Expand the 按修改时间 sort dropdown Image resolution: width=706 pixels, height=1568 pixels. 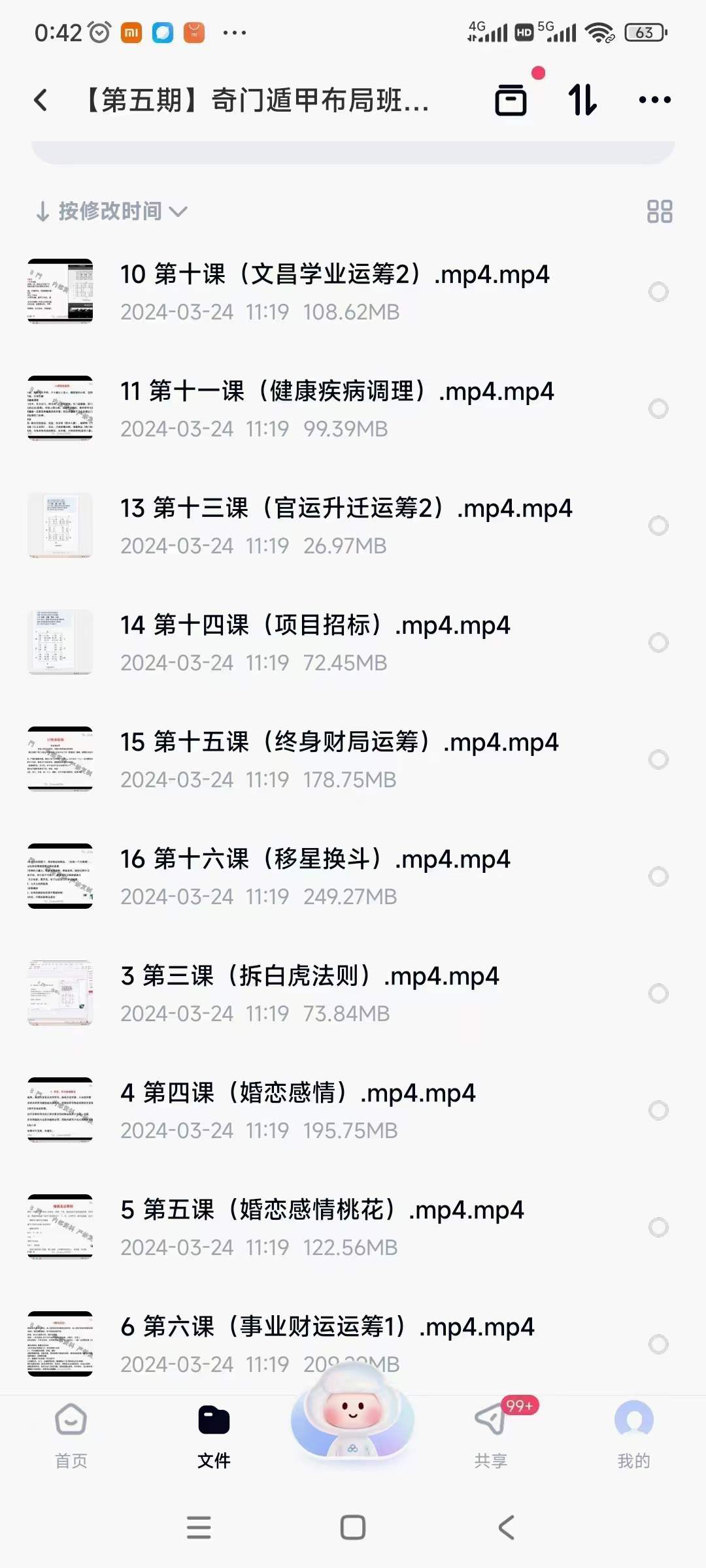coord(111,211)
